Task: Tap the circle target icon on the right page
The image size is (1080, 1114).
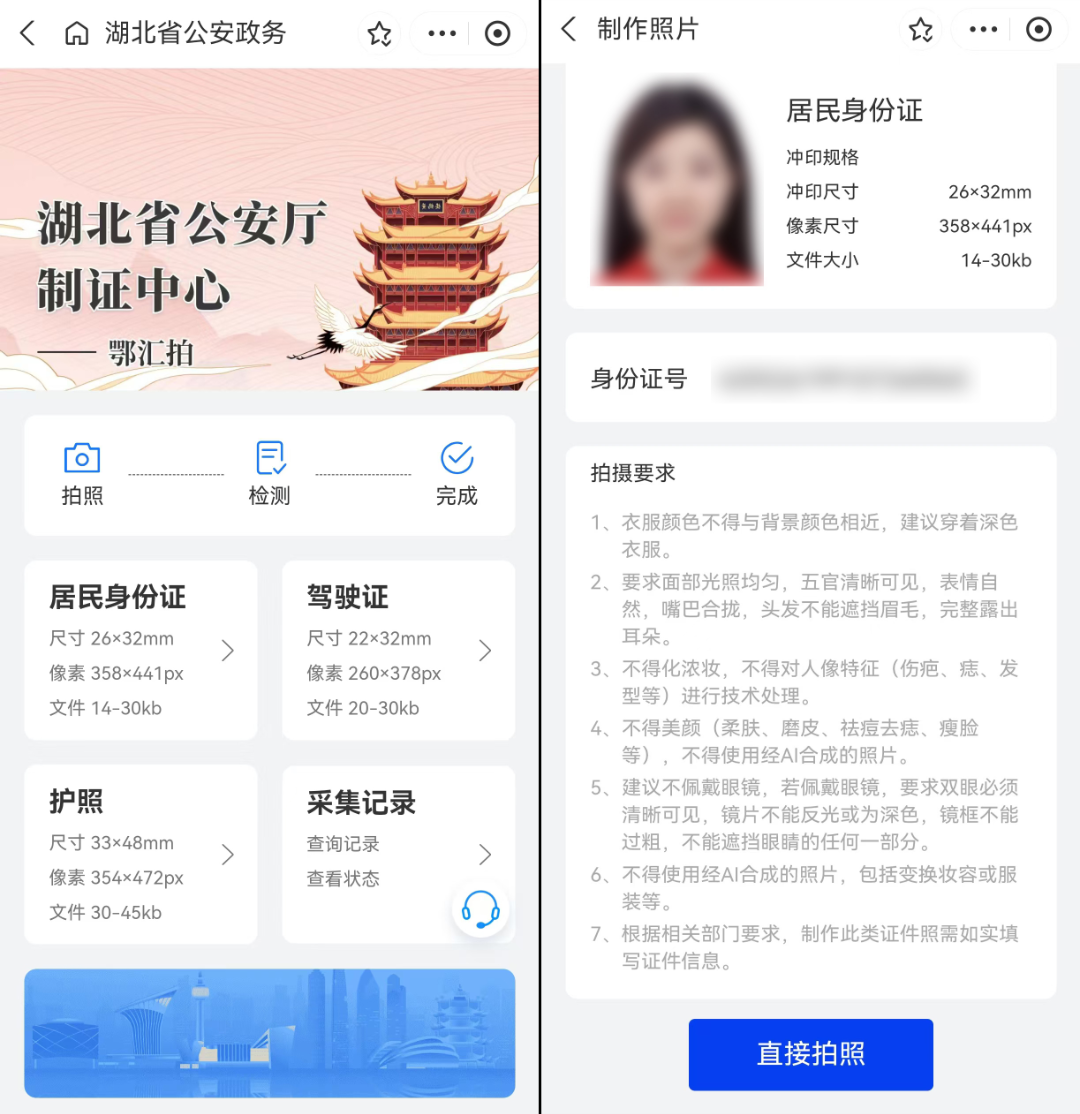Action: pyautogui.click(x=1039, y=30)
